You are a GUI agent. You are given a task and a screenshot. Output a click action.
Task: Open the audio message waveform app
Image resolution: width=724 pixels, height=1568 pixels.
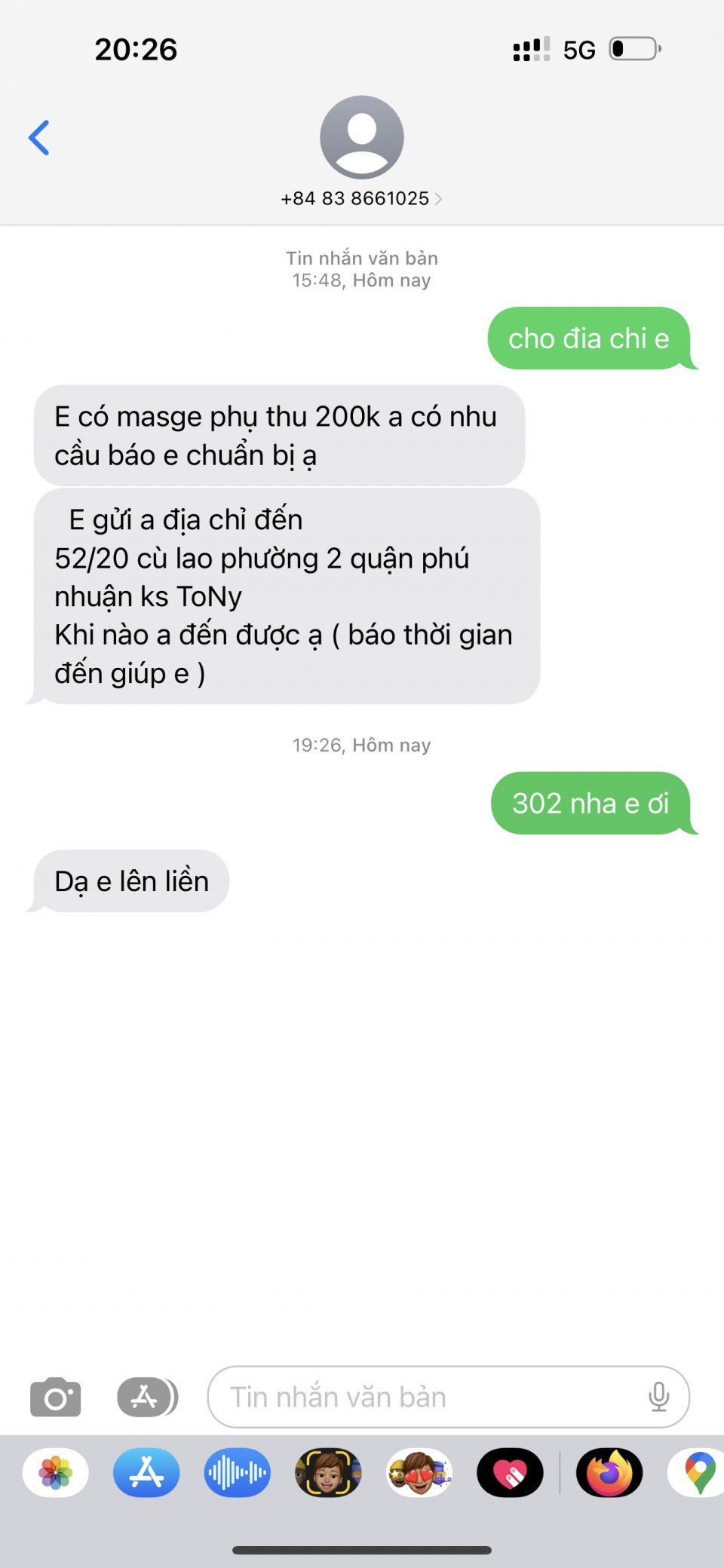tap(237, 1472)
